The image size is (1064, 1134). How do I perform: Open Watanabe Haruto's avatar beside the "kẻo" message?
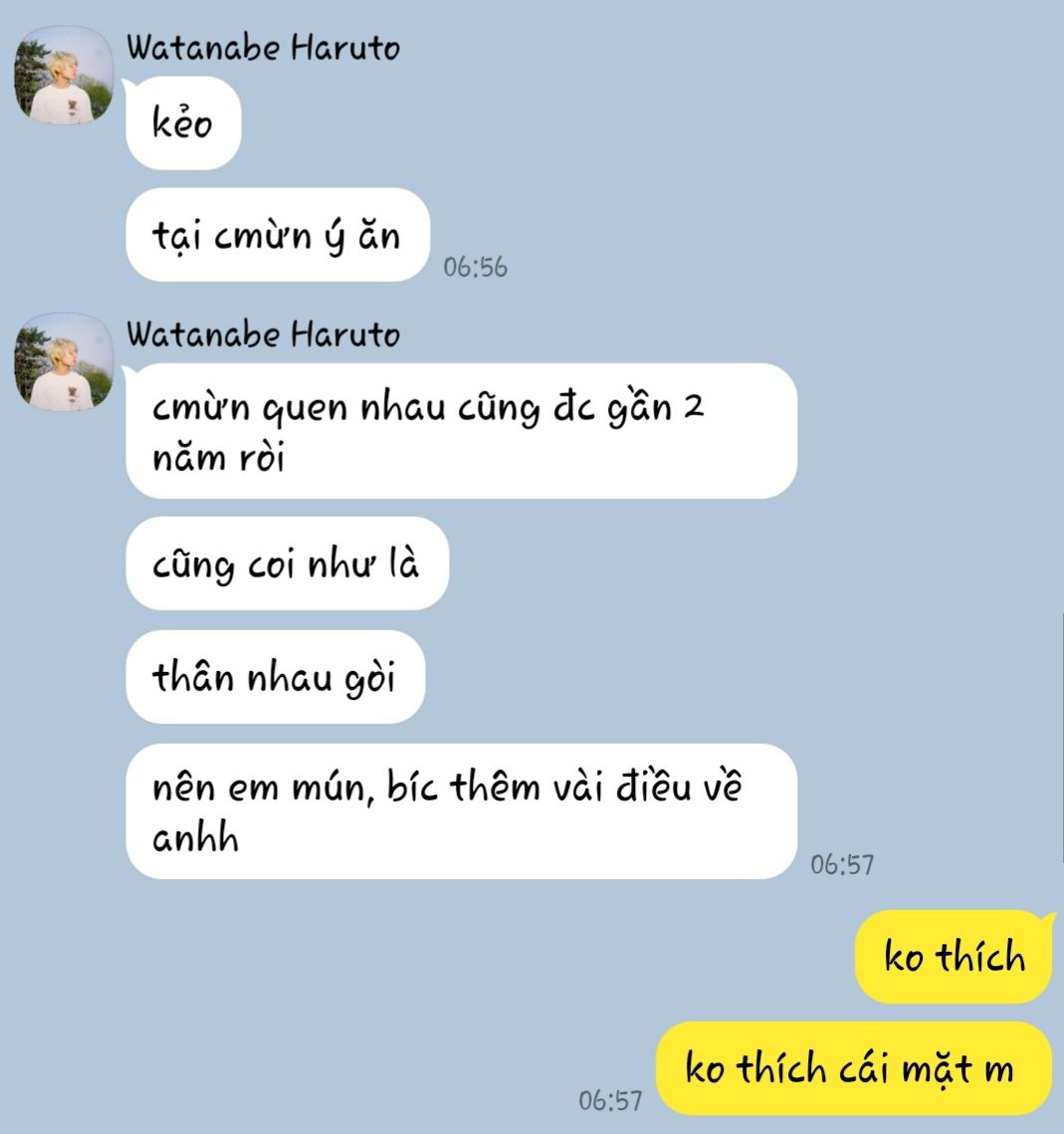click(64, 76)
